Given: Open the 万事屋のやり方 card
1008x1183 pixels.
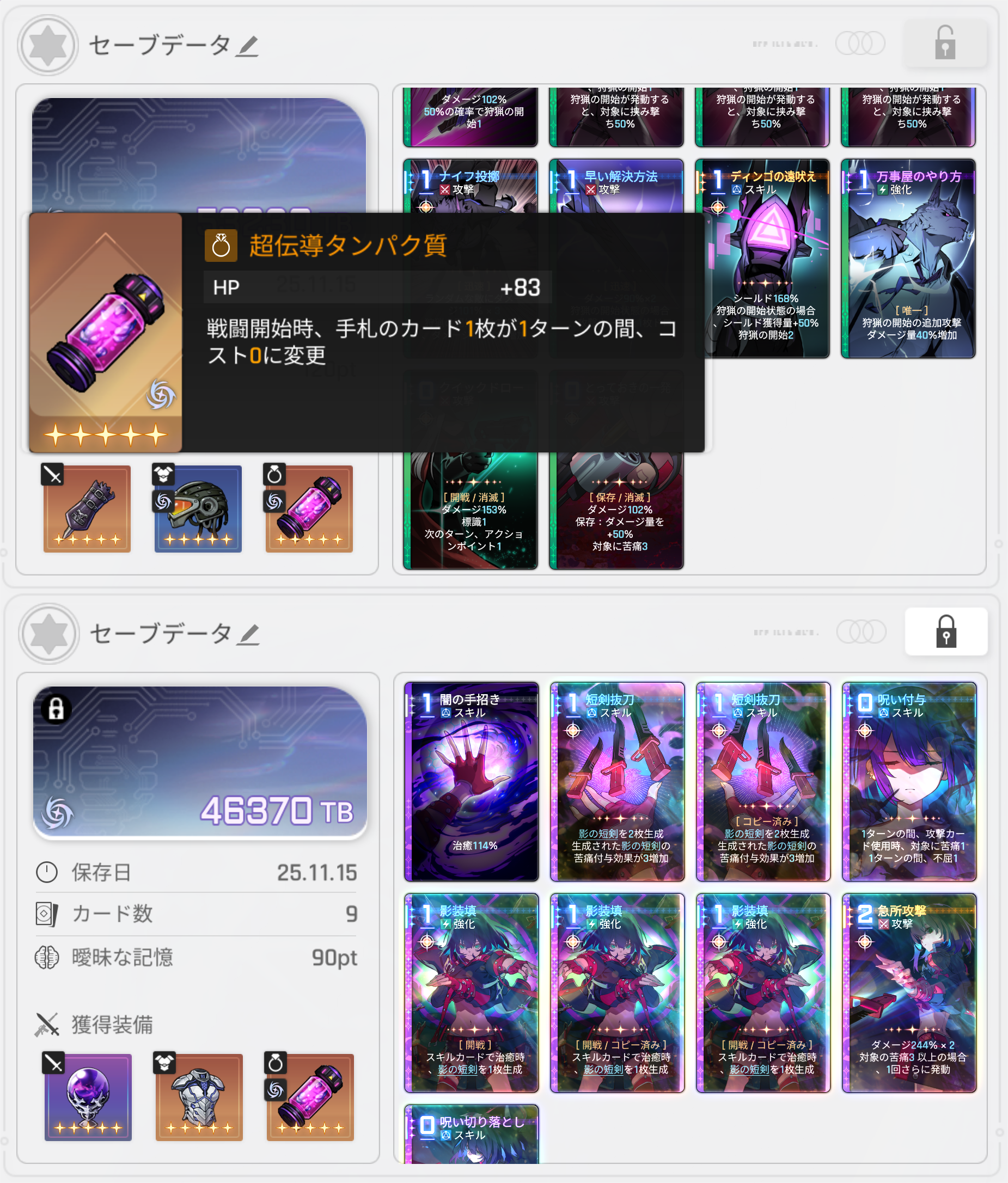Looking at the screenshot, I should tap(908, 258).
